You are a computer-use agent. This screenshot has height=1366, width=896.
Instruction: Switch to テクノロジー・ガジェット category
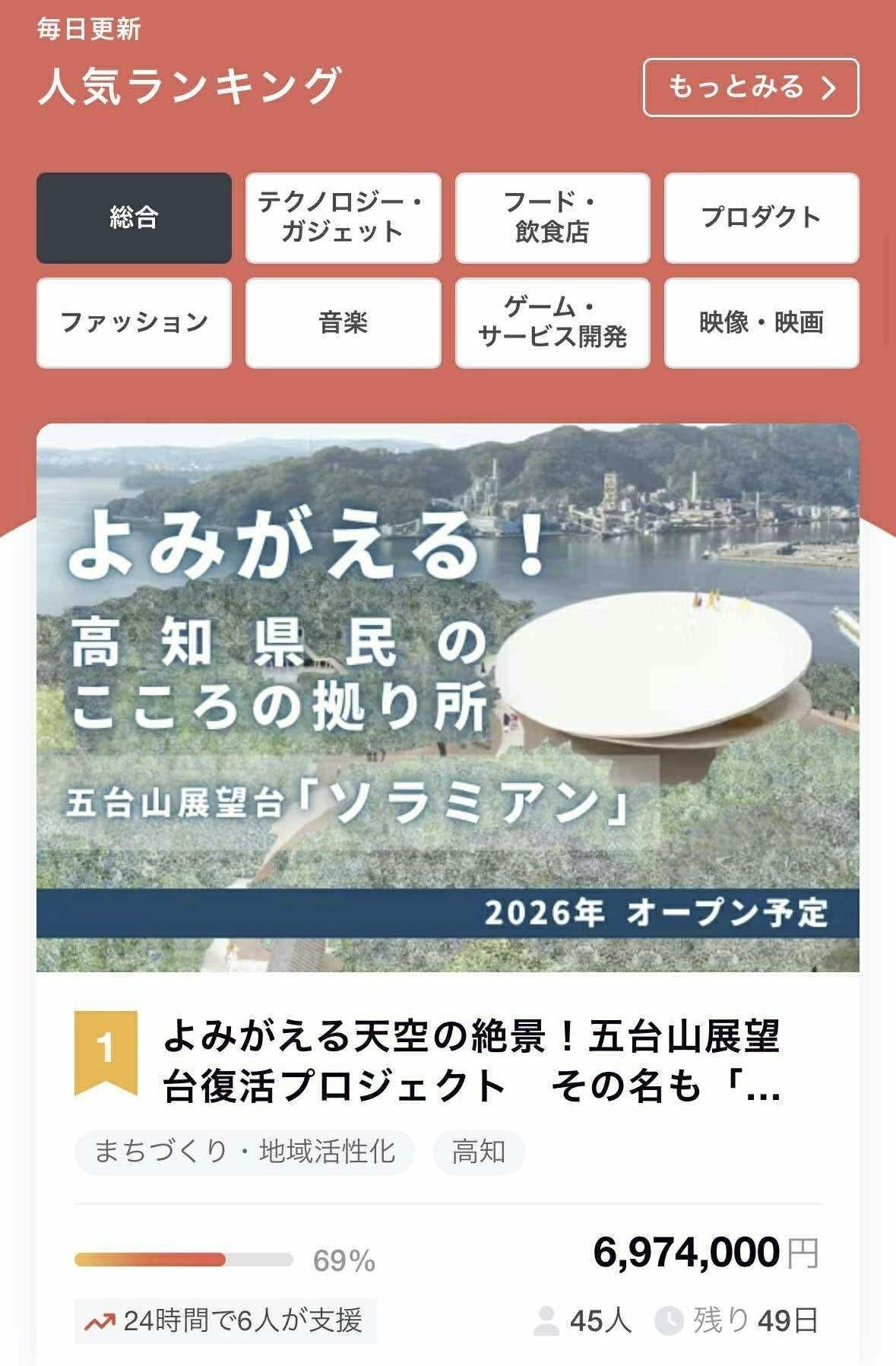coord(343,218)
